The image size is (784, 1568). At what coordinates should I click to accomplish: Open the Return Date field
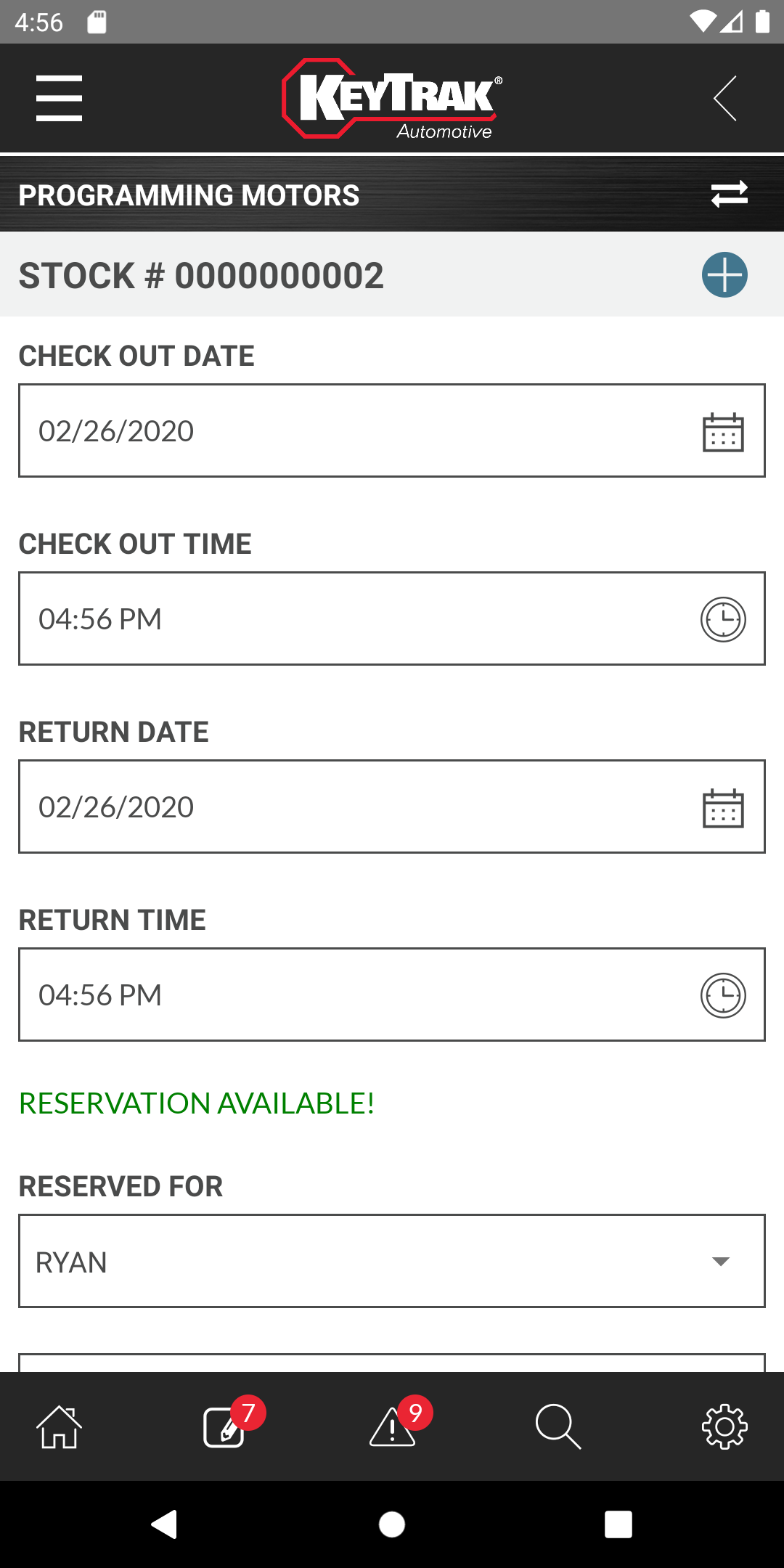(x=392, y=807)
